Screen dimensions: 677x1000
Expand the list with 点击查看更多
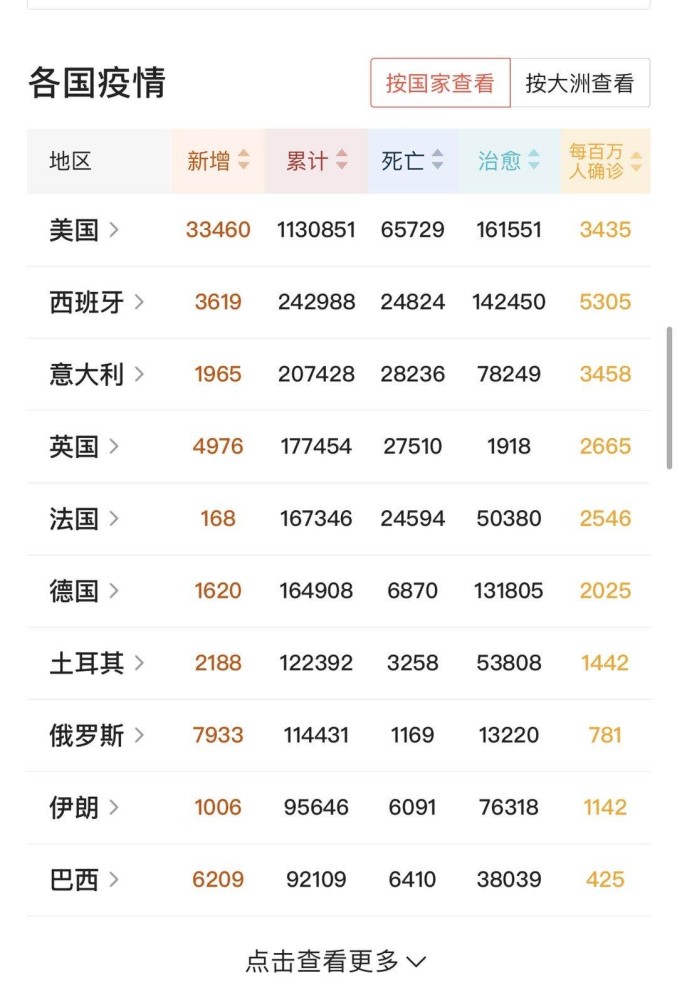pyautogui.click(x=337, y=962)
